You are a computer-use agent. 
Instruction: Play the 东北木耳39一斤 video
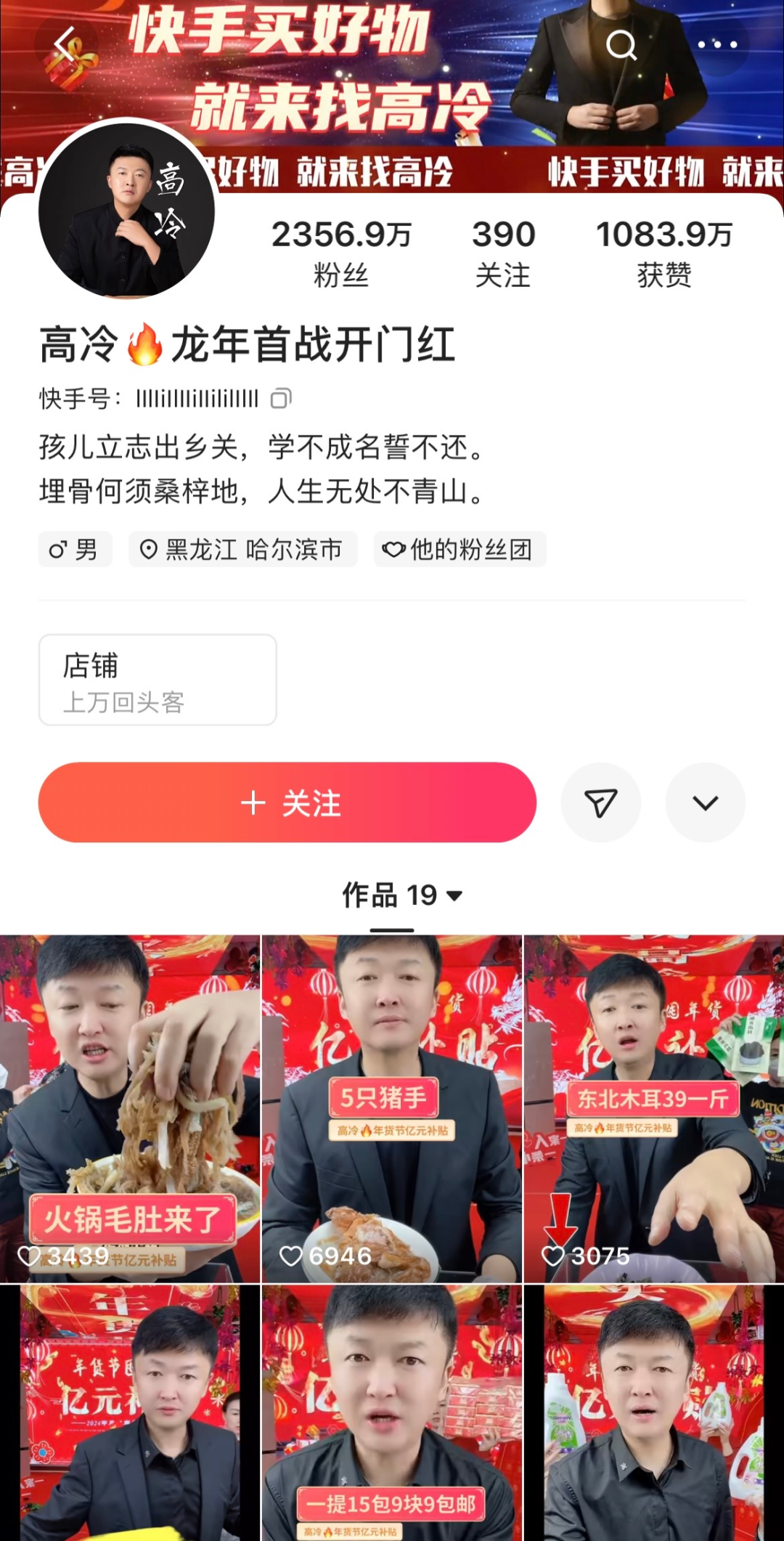point(653,1108)
